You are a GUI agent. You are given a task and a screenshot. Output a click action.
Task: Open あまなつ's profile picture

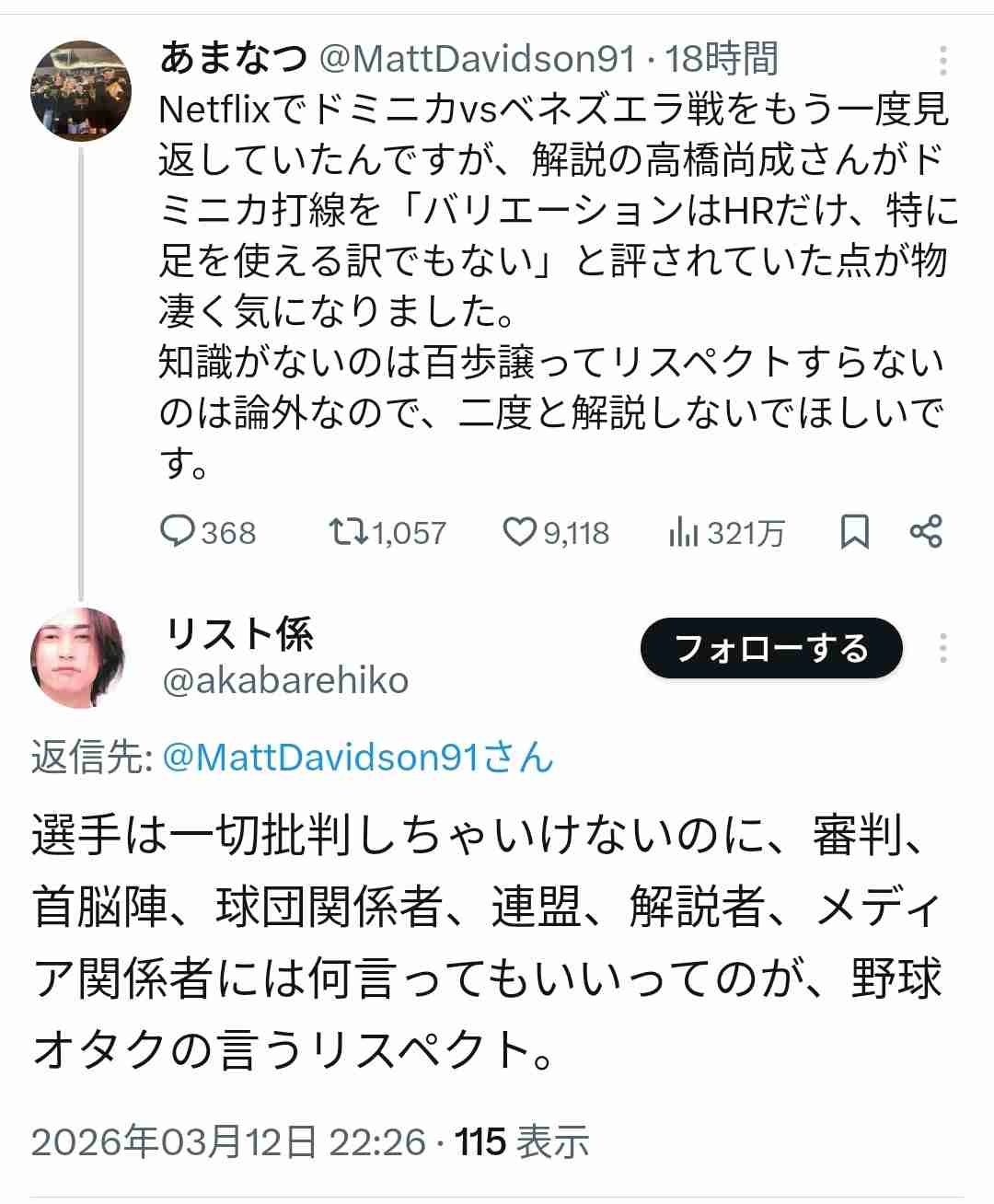click(80, 90)
